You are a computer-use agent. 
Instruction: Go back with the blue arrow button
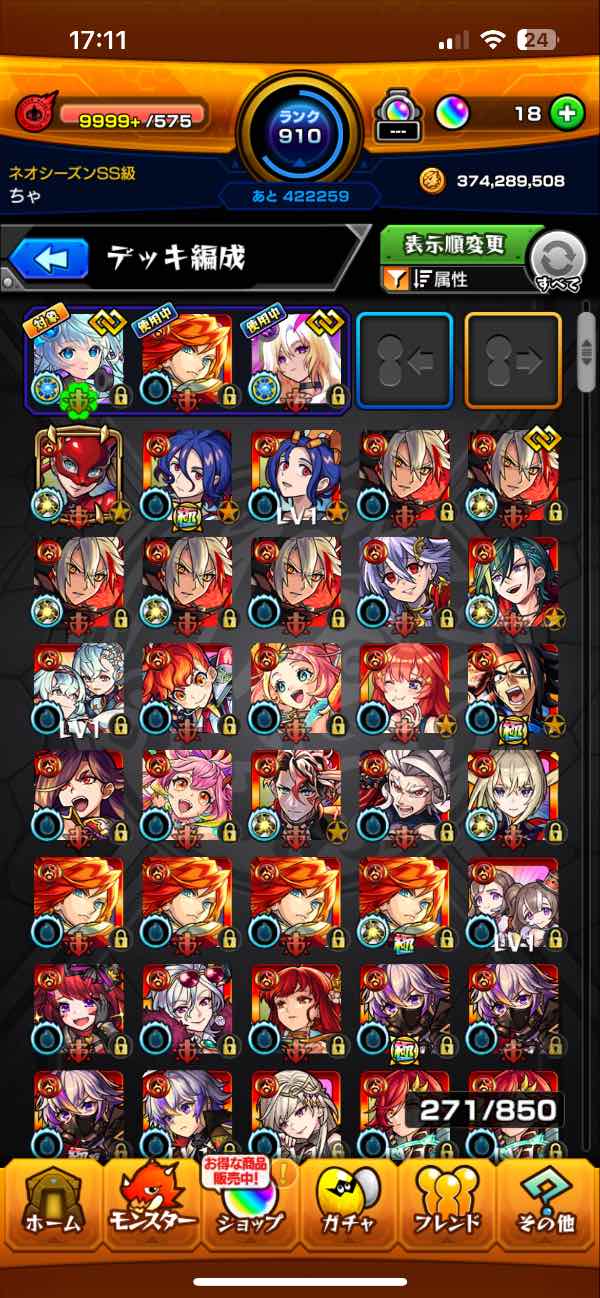[49, 260]
